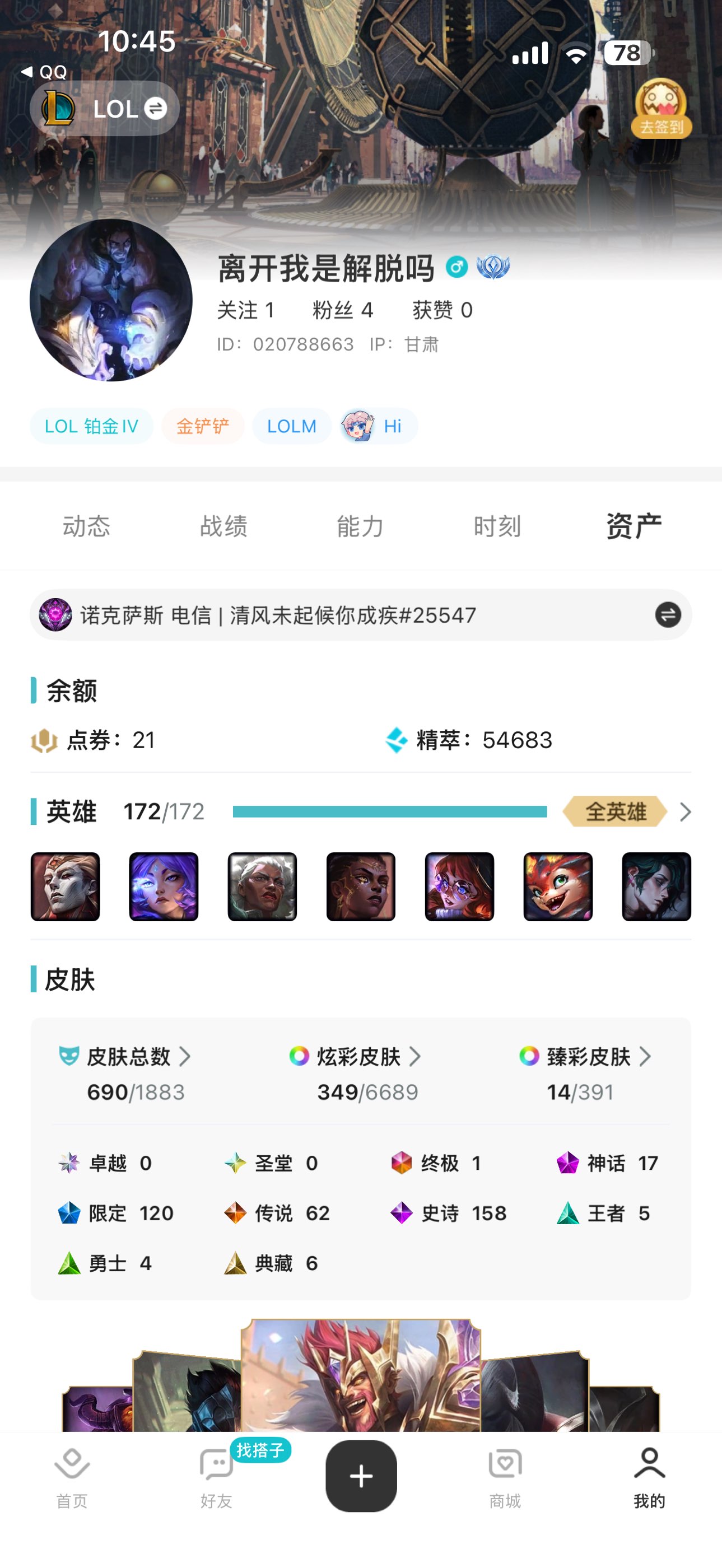This screenshot has width=722, height=1568.
Task: Switch the 诺克萨斯 电信 game account
Action: click(668, 615)
